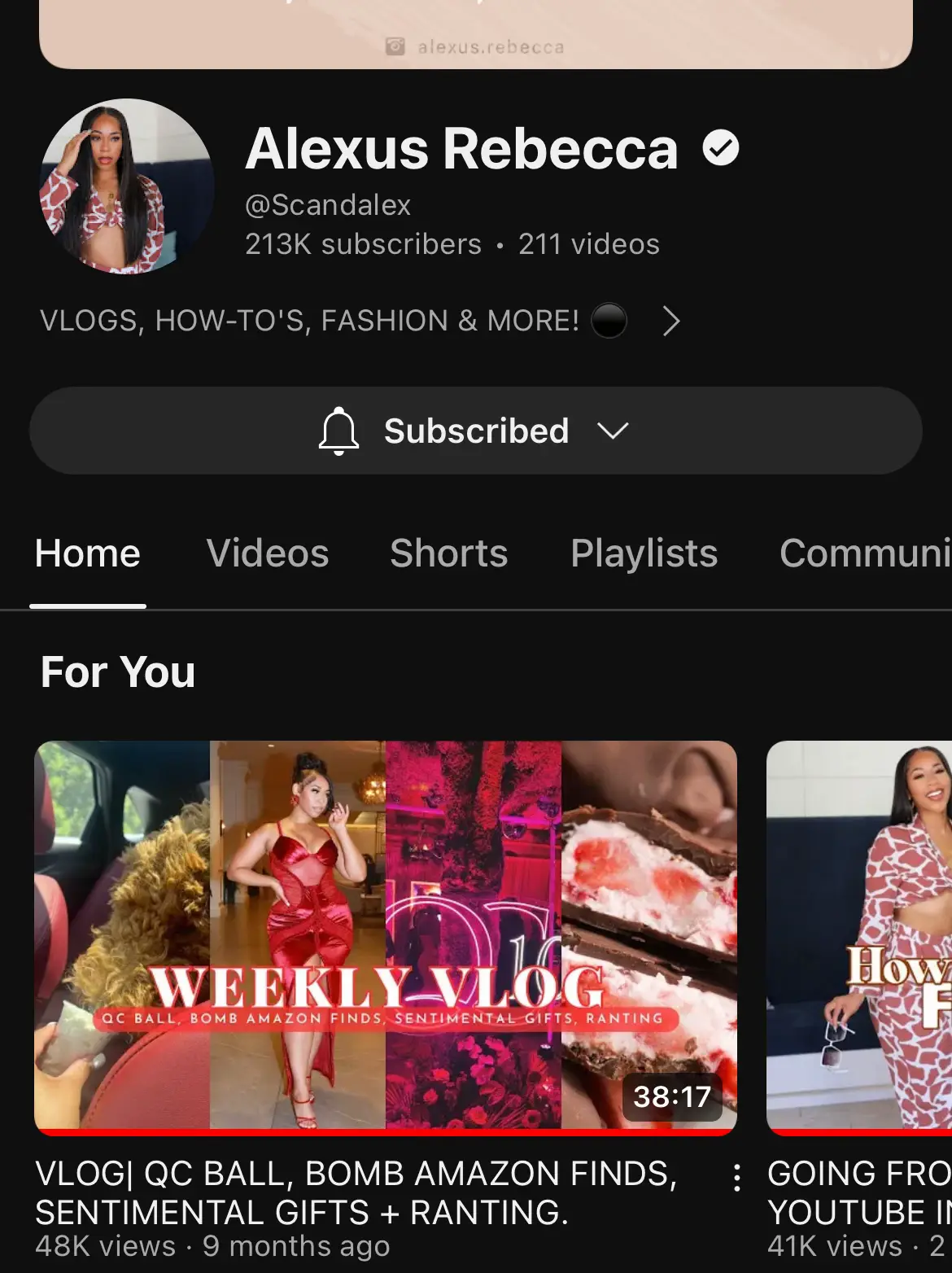Open the Subscribed notification dropdown
Viewport: 952px width, 1273px height.
pyautogui.click(x=475, y=431)
